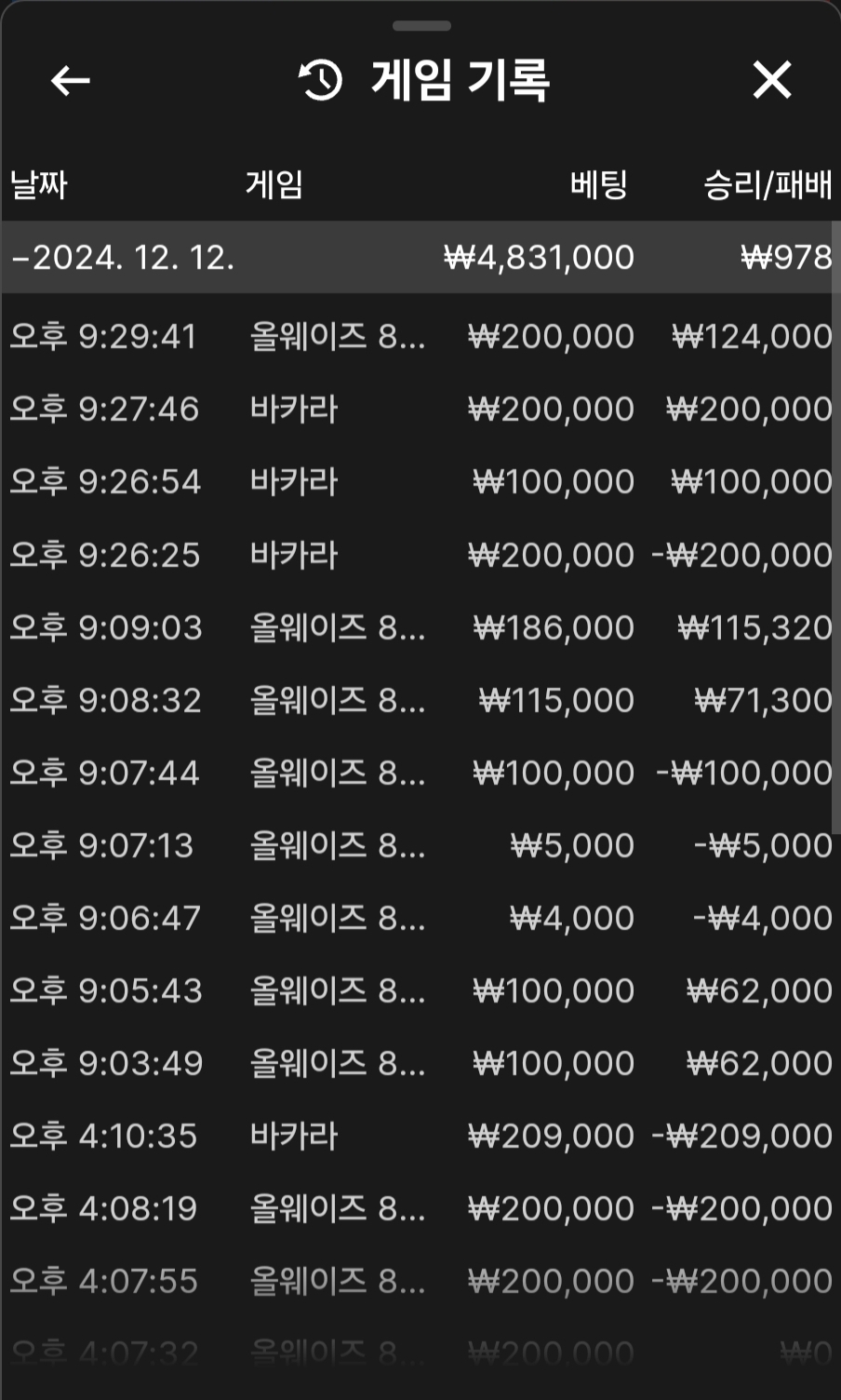Open the 오후 9:29:41 올웨이즈 record
The height and width of the screenshot is (1400, 841).
[x=420, y=336]
